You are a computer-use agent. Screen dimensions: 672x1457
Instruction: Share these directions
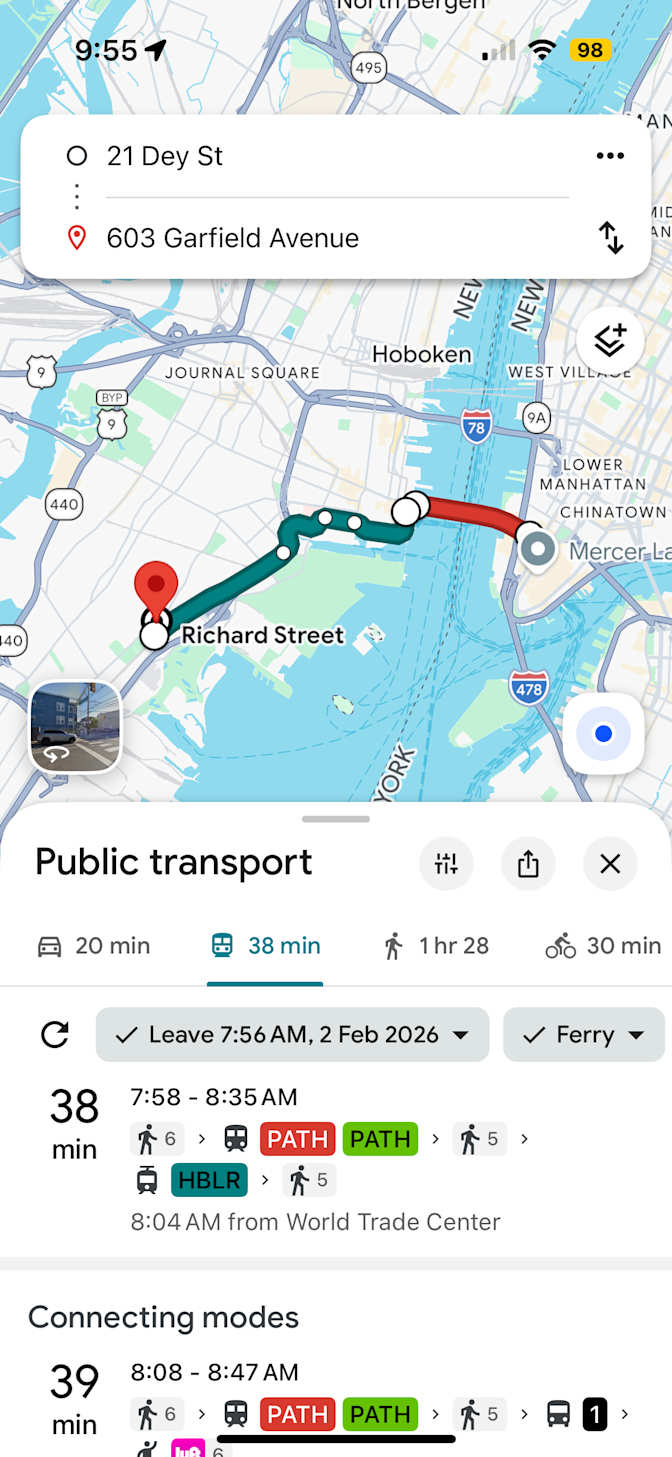[528, 863]
